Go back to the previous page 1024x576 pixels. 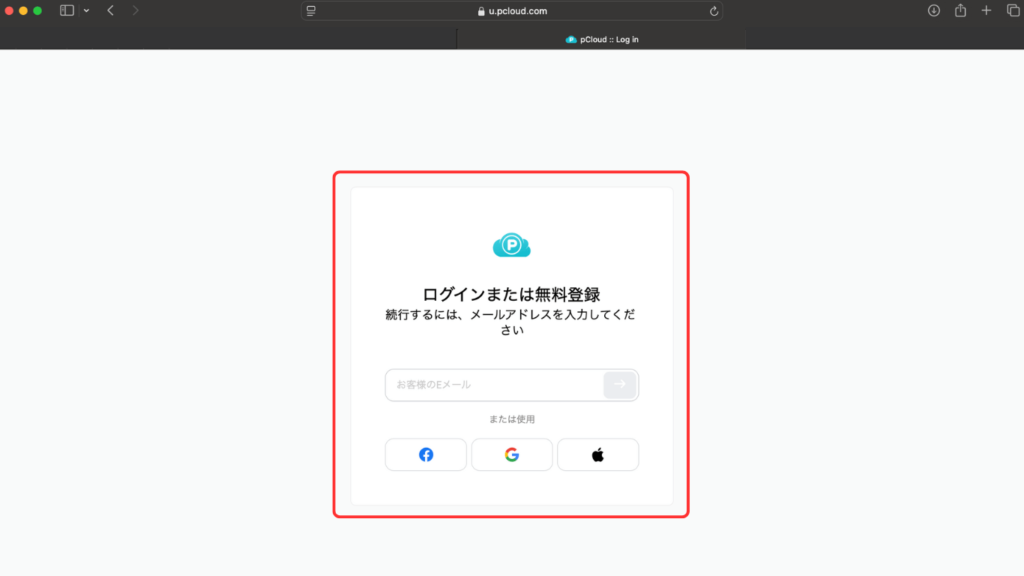(x=110, y=10)
